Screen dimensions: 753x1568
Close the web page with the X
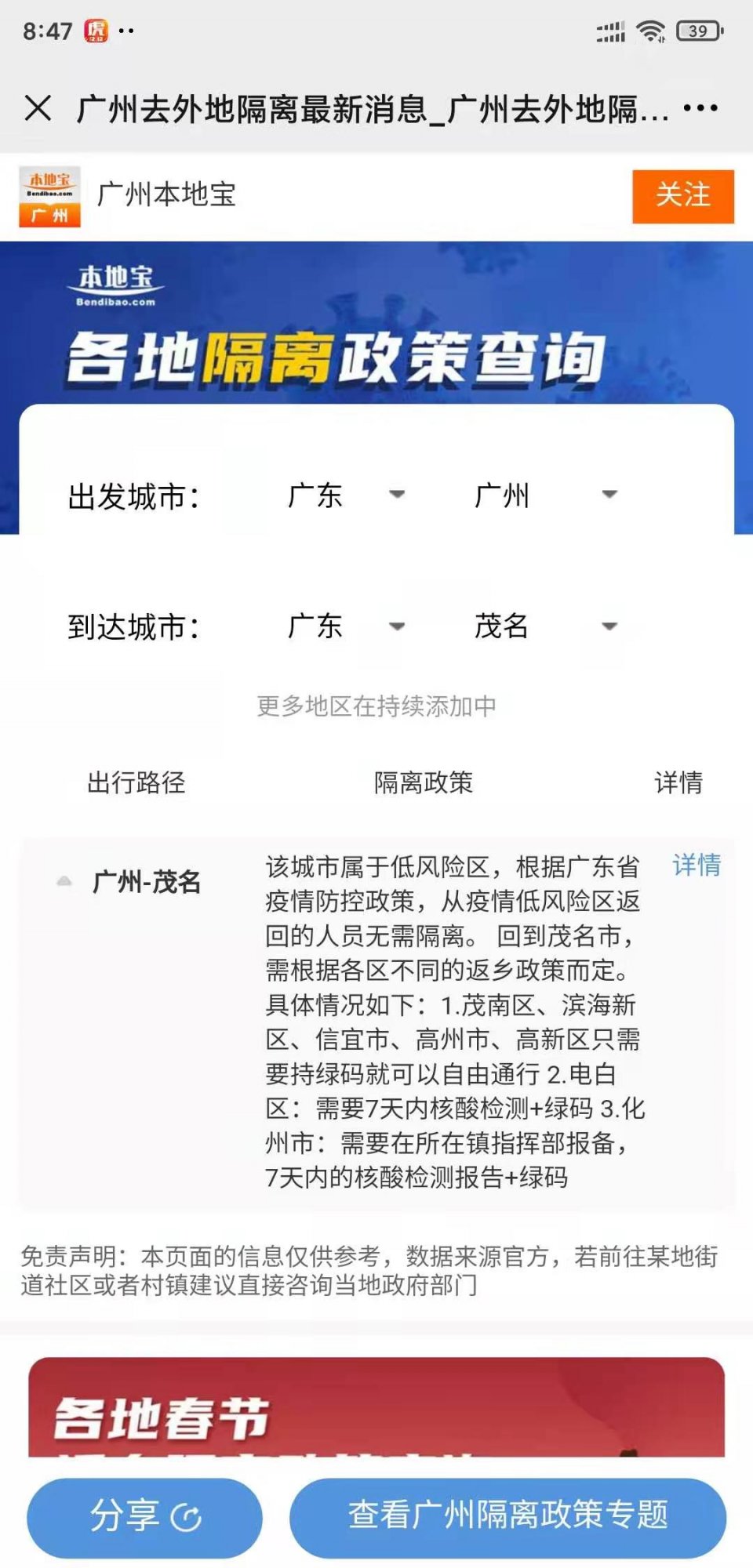pos(38,108)
